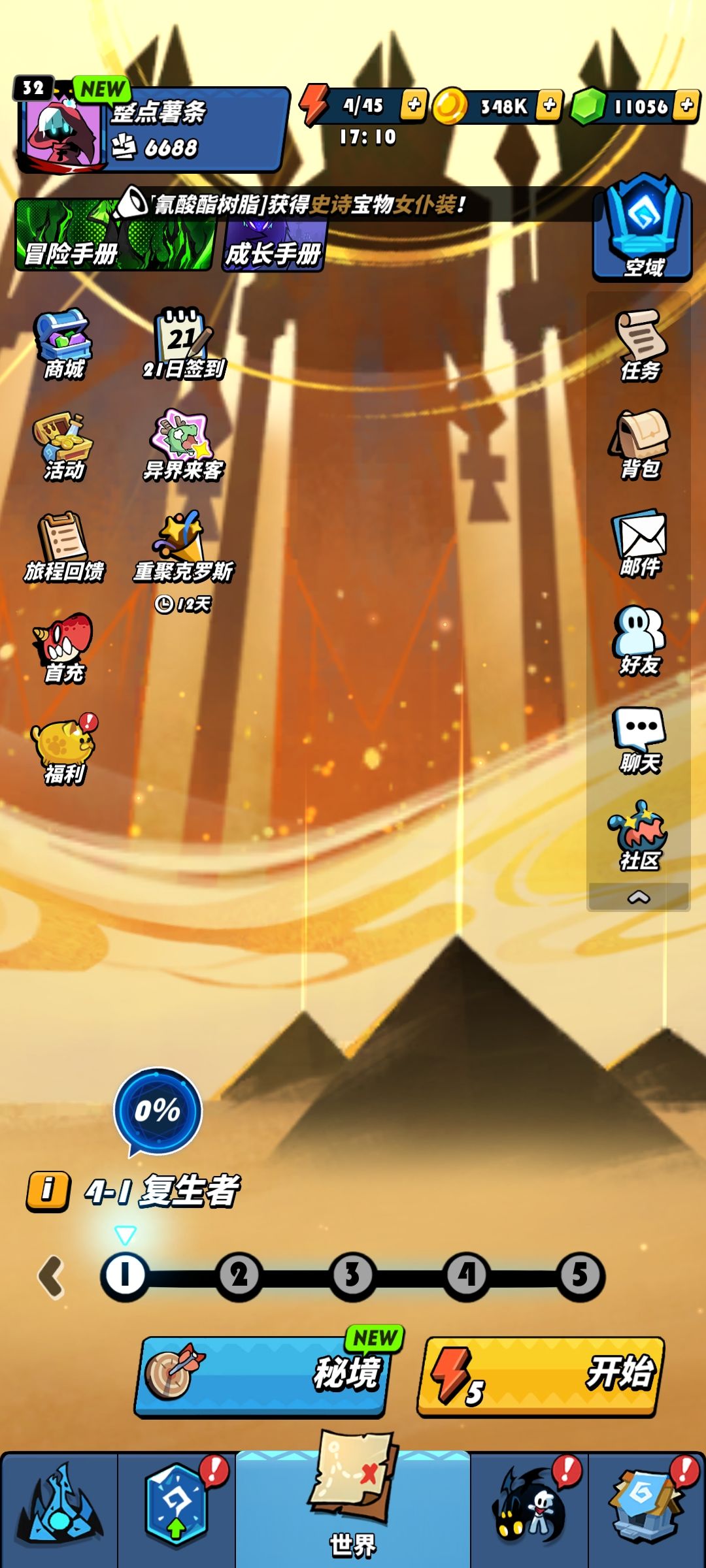Check the 邮件 mailbox
This screenshot has width=706, height=1568.
[x=640, y=544]
